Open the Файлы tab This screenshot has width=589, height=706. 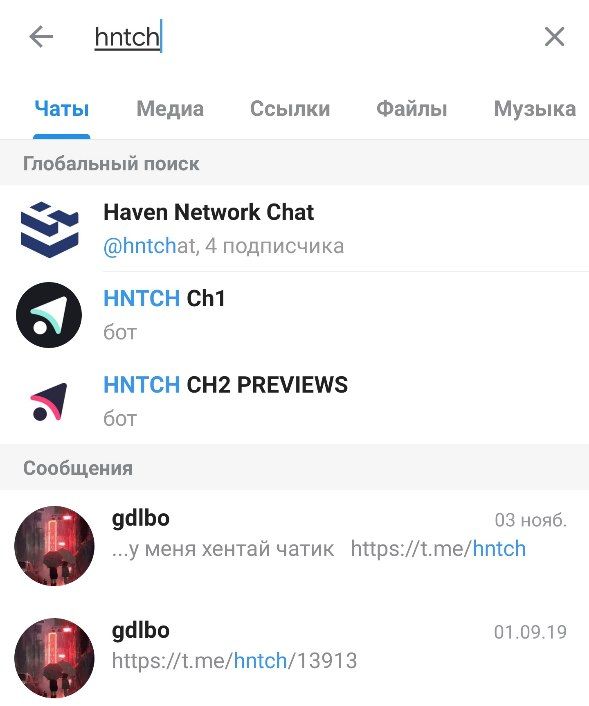click(x=412, y=109)
